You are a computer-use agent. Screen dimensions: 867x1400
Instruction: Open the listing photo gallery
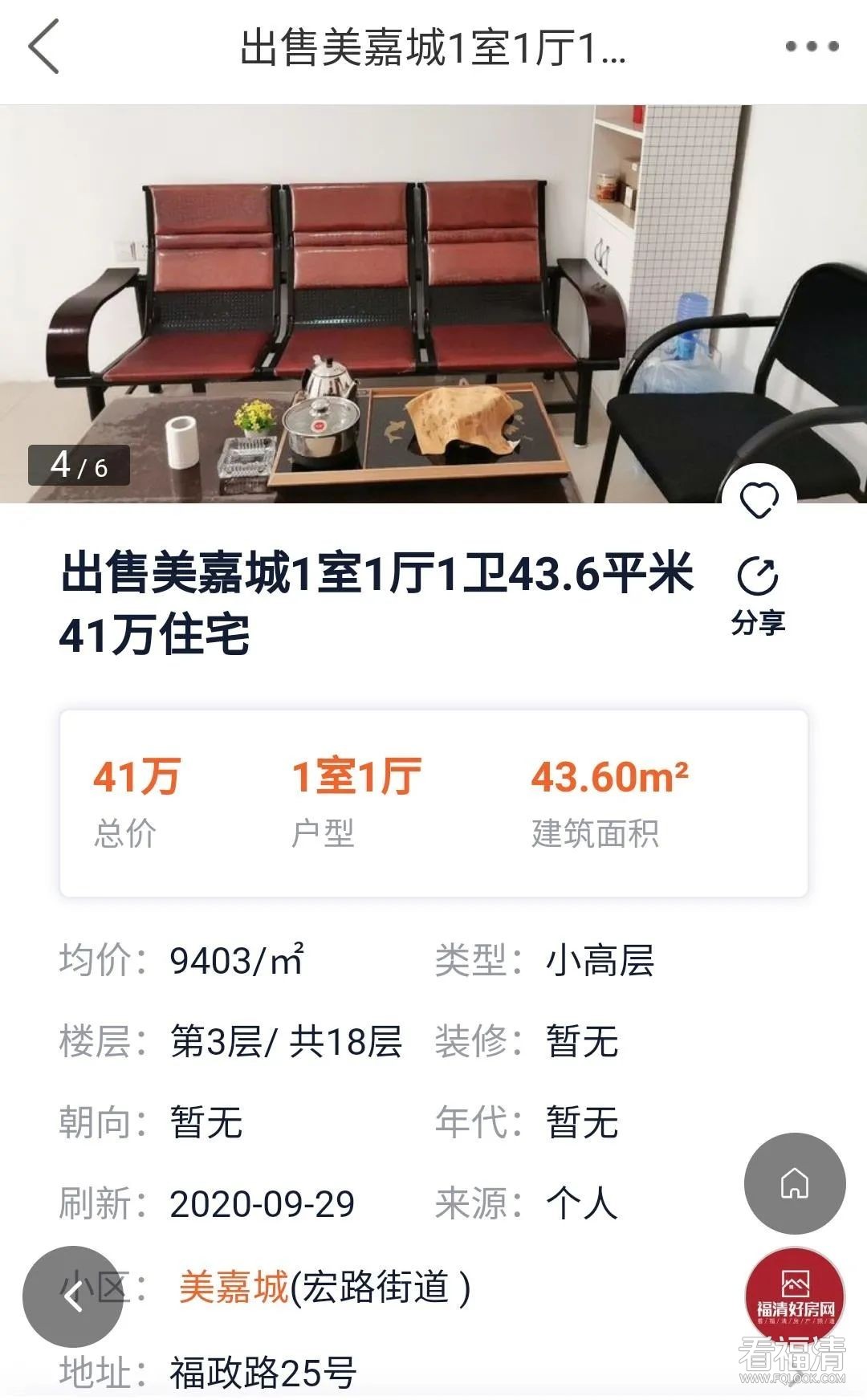point(433,303)
